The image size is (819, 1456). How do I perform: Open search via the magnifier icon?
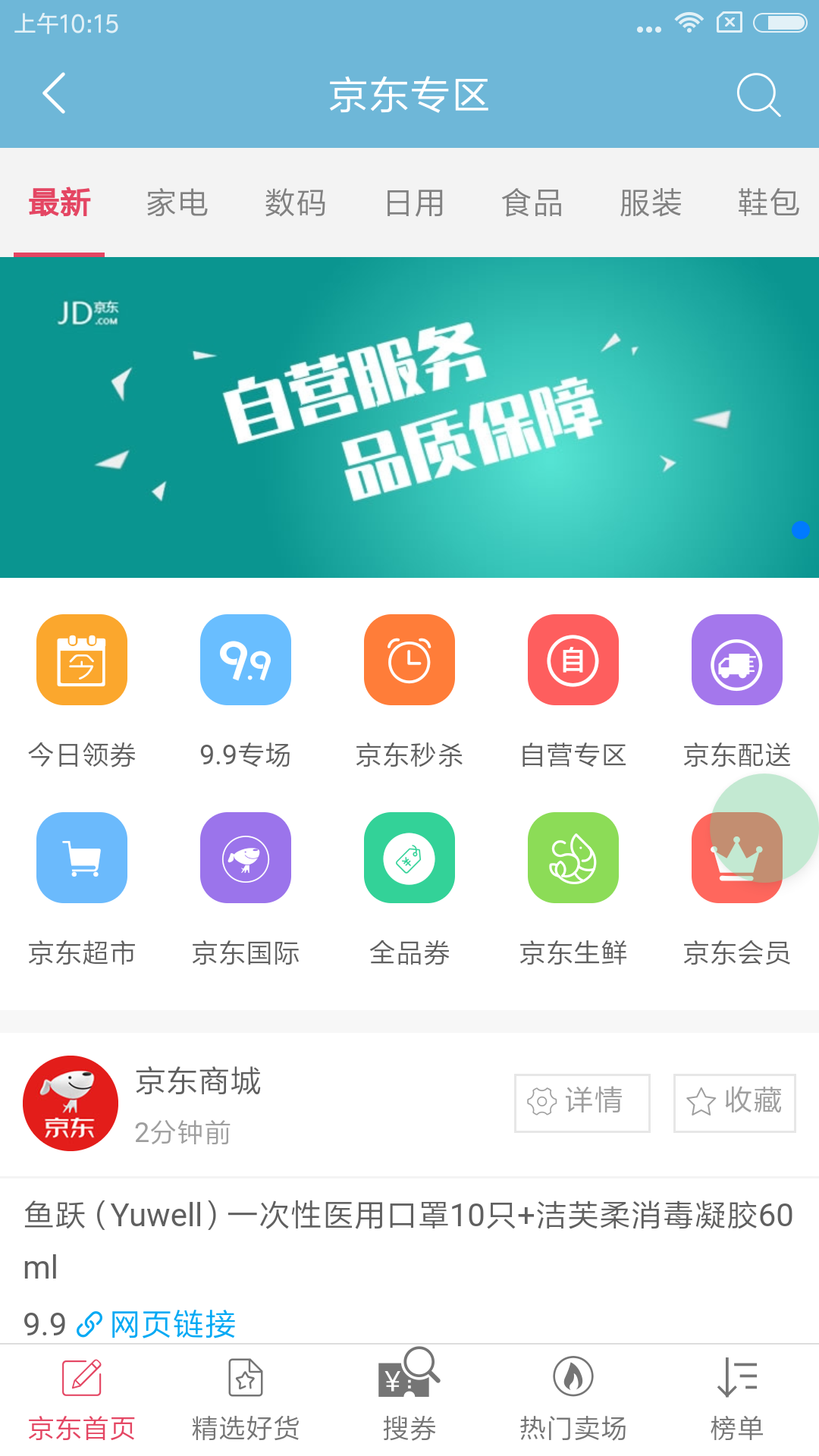[758, 95]
